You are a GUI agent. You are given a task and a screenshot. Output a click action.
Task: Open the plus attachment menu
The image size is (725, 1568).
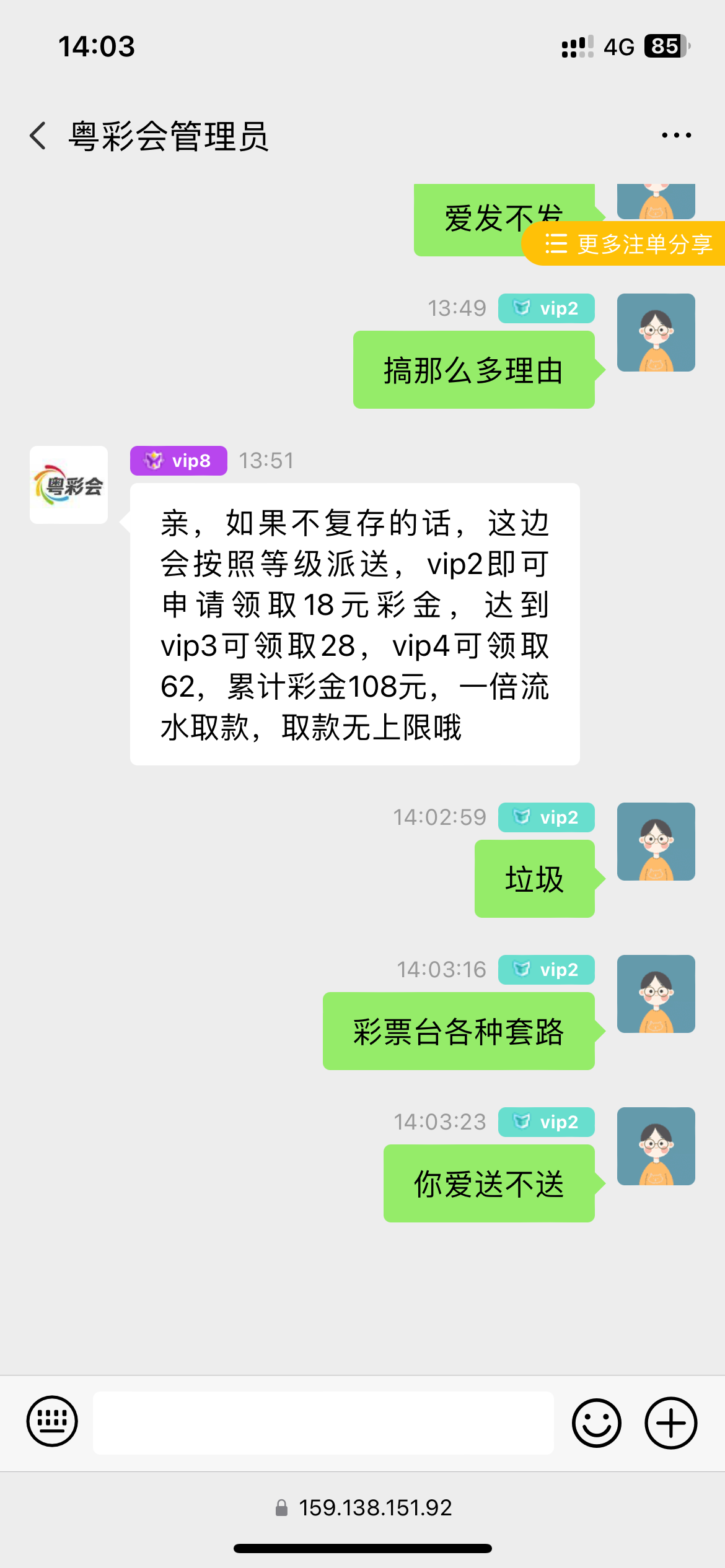[670, 1422]
